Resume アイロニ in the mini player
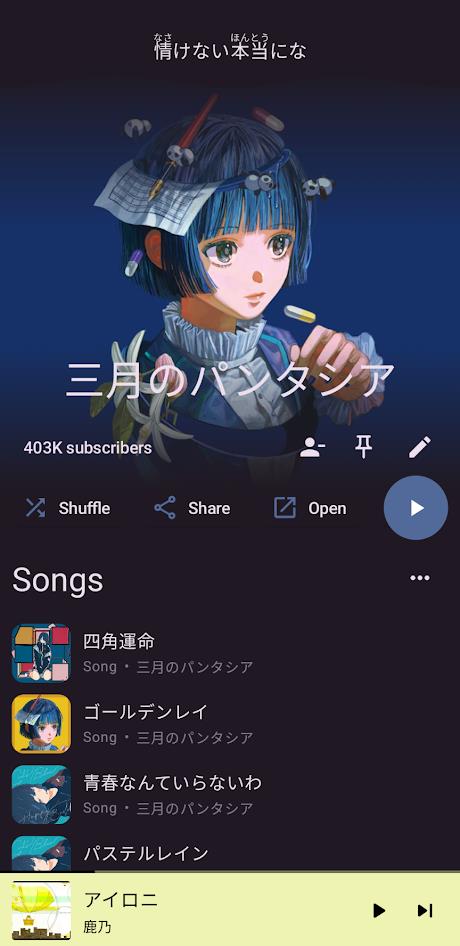 coord(379,910)
